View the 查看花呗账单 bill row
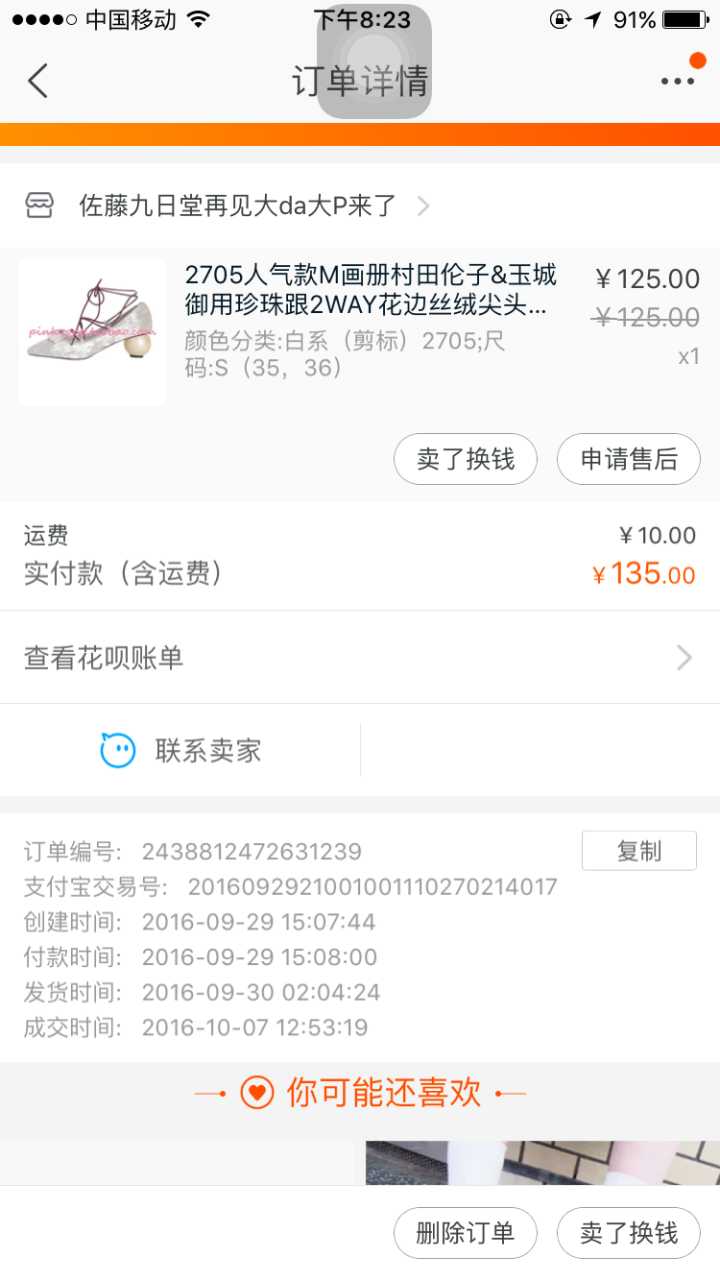This screenshot has width=720, height=1281. pos(360,657)
